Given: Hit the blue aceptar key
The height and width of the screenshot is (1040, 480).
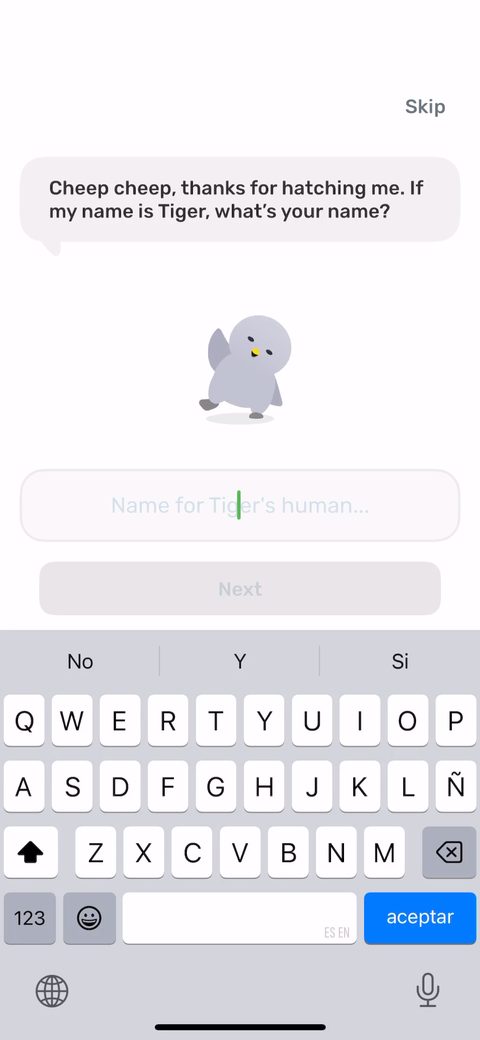Looking at the screenshot, I should tap(420, 917).
